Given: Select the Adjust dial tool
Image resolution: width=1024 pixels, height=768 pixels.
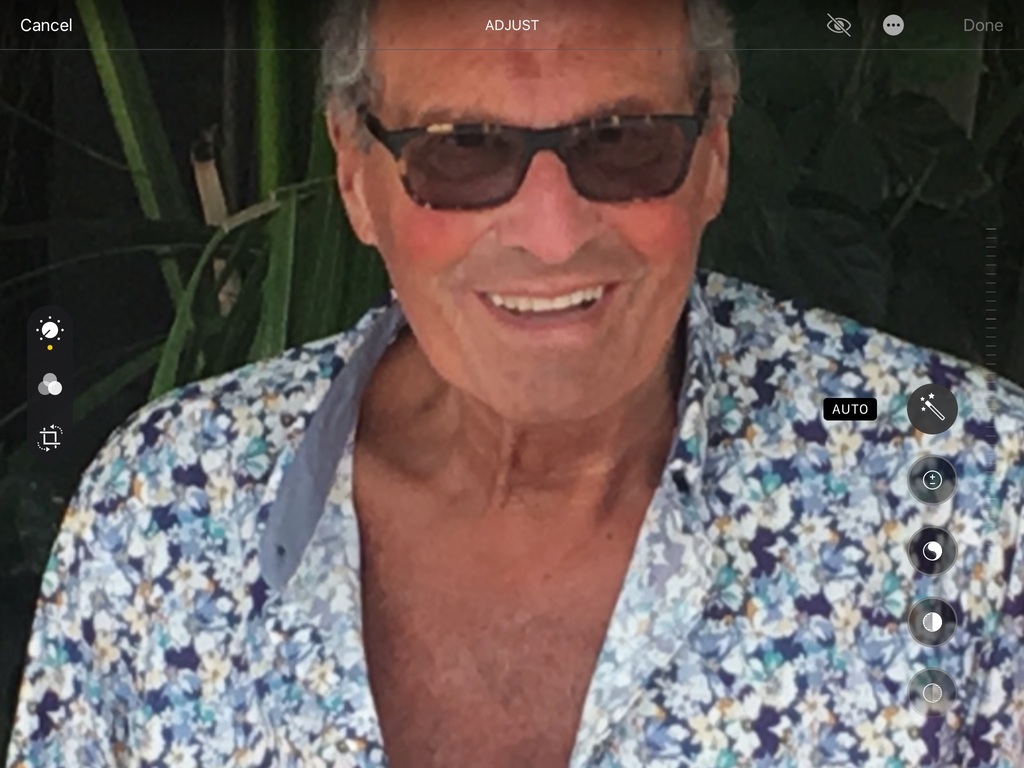Looking at the screenshot, I should pyautogui.click(x=49, y=330).
